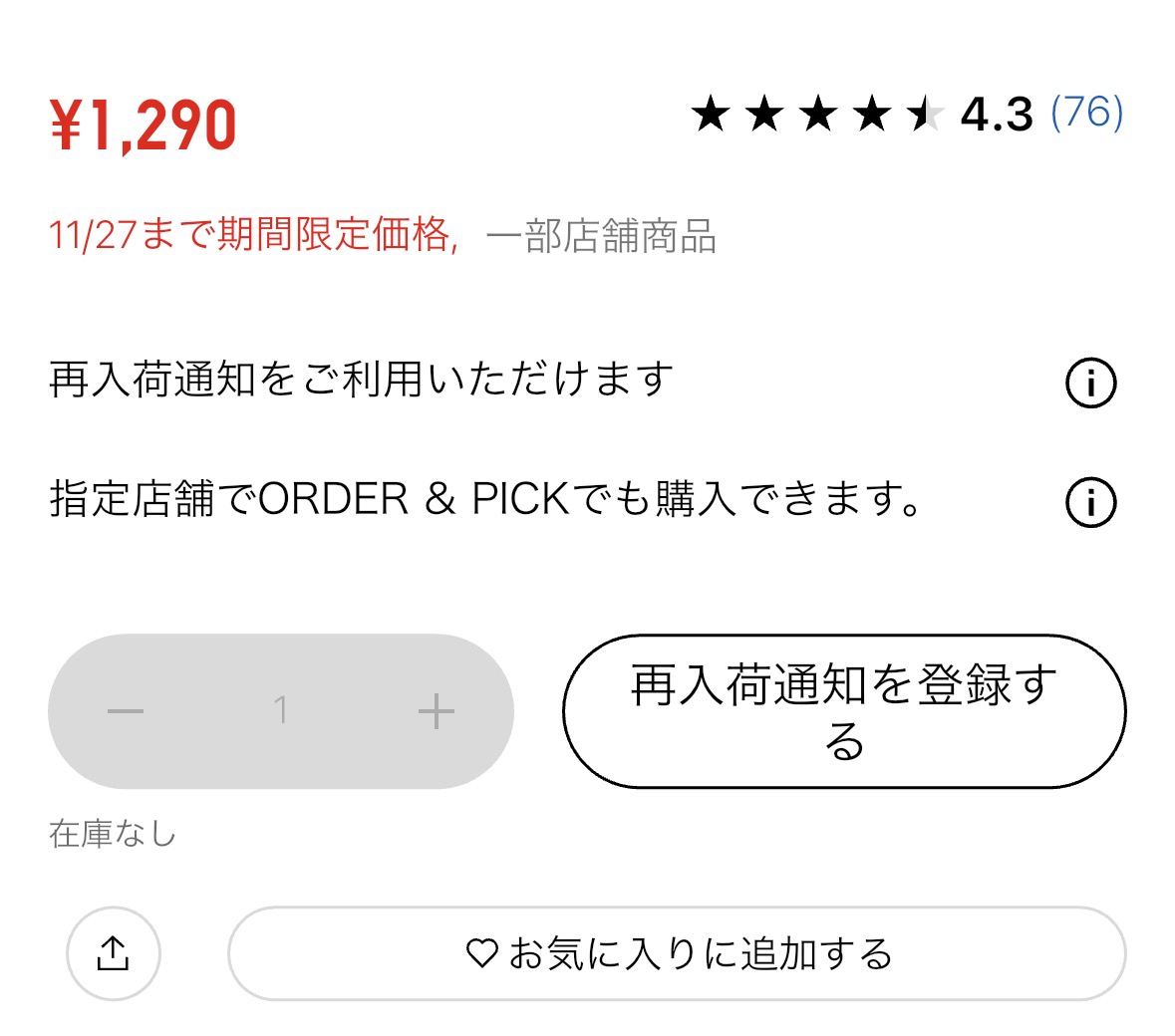Tap the 再入荷通知を登録する button

844,711
